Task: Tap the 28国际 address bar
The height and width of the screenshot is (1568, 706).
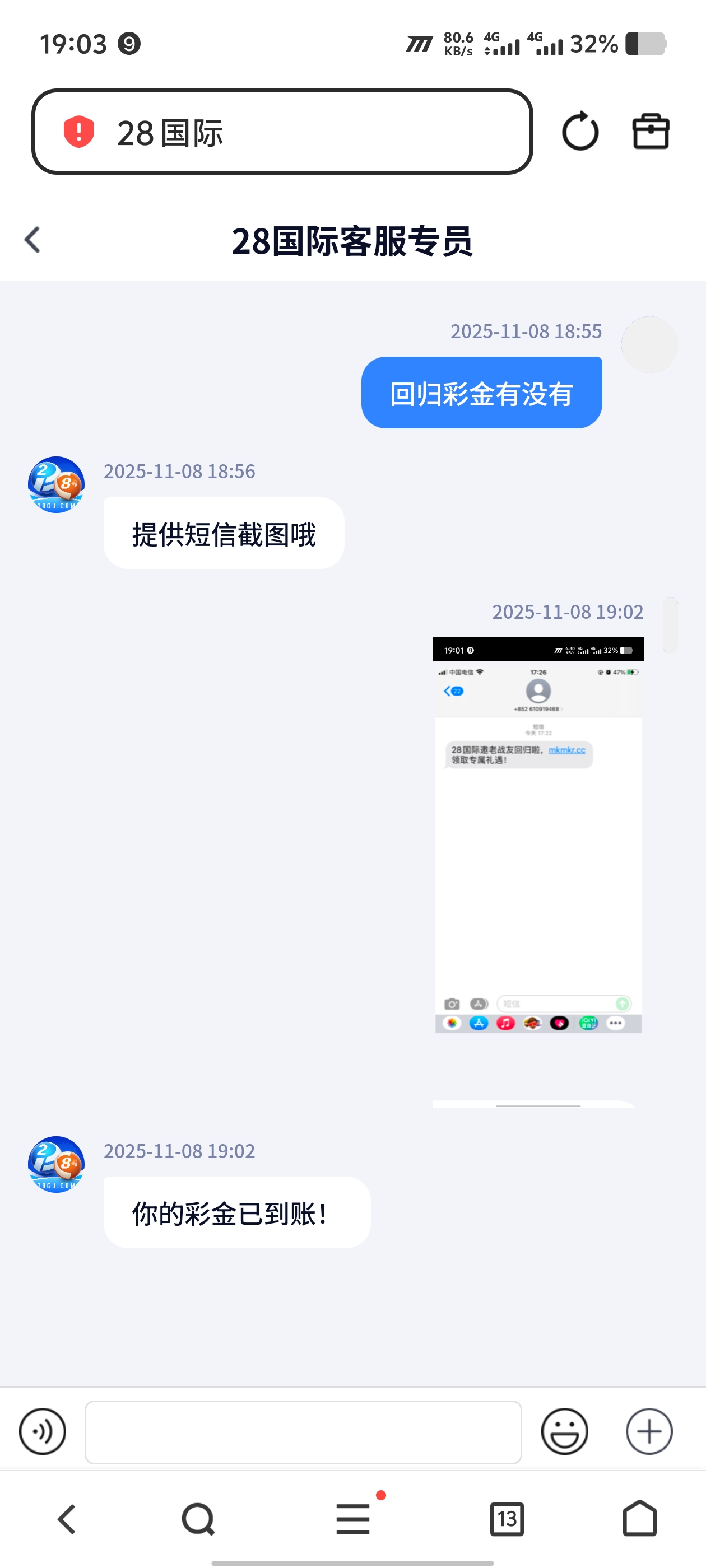Action: [305, 132]
